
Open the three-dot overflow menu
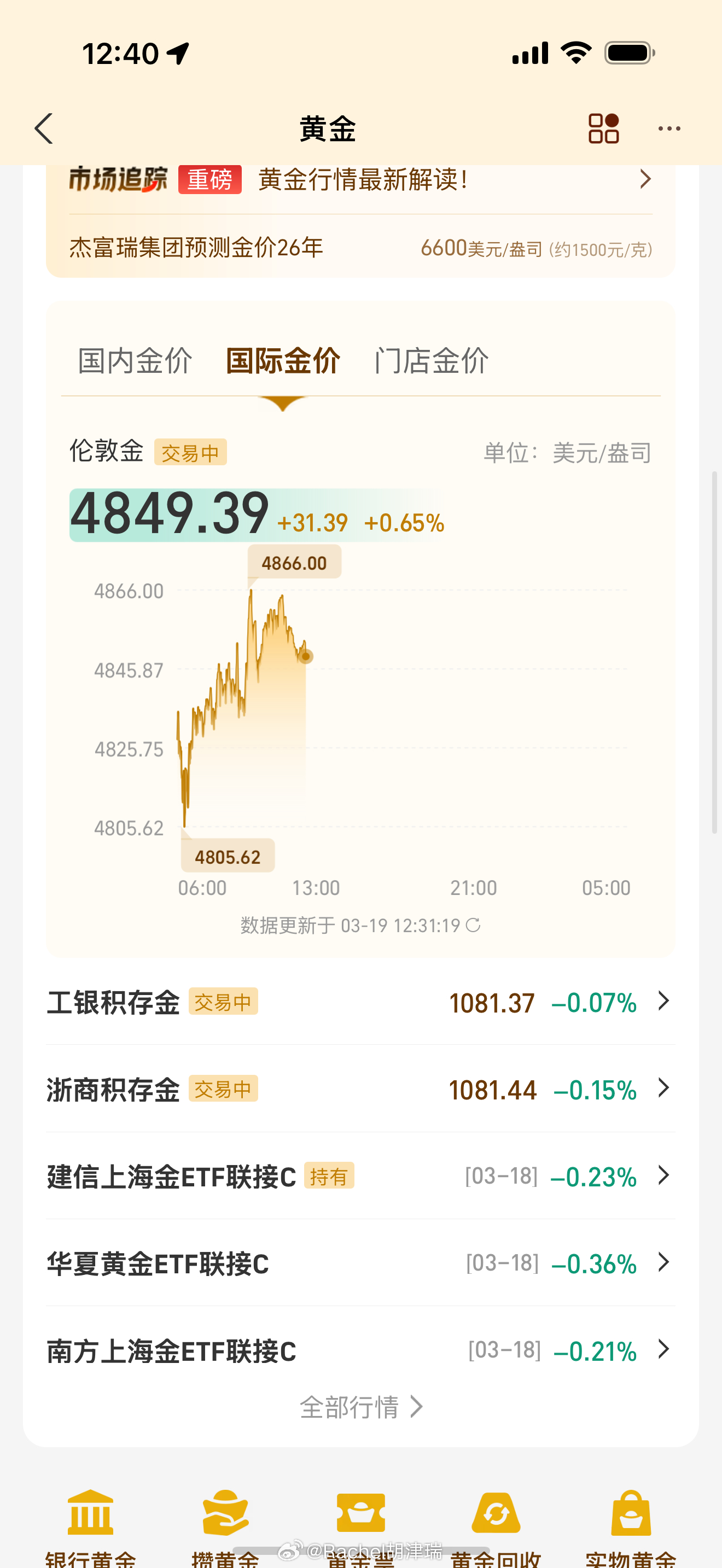669,128
